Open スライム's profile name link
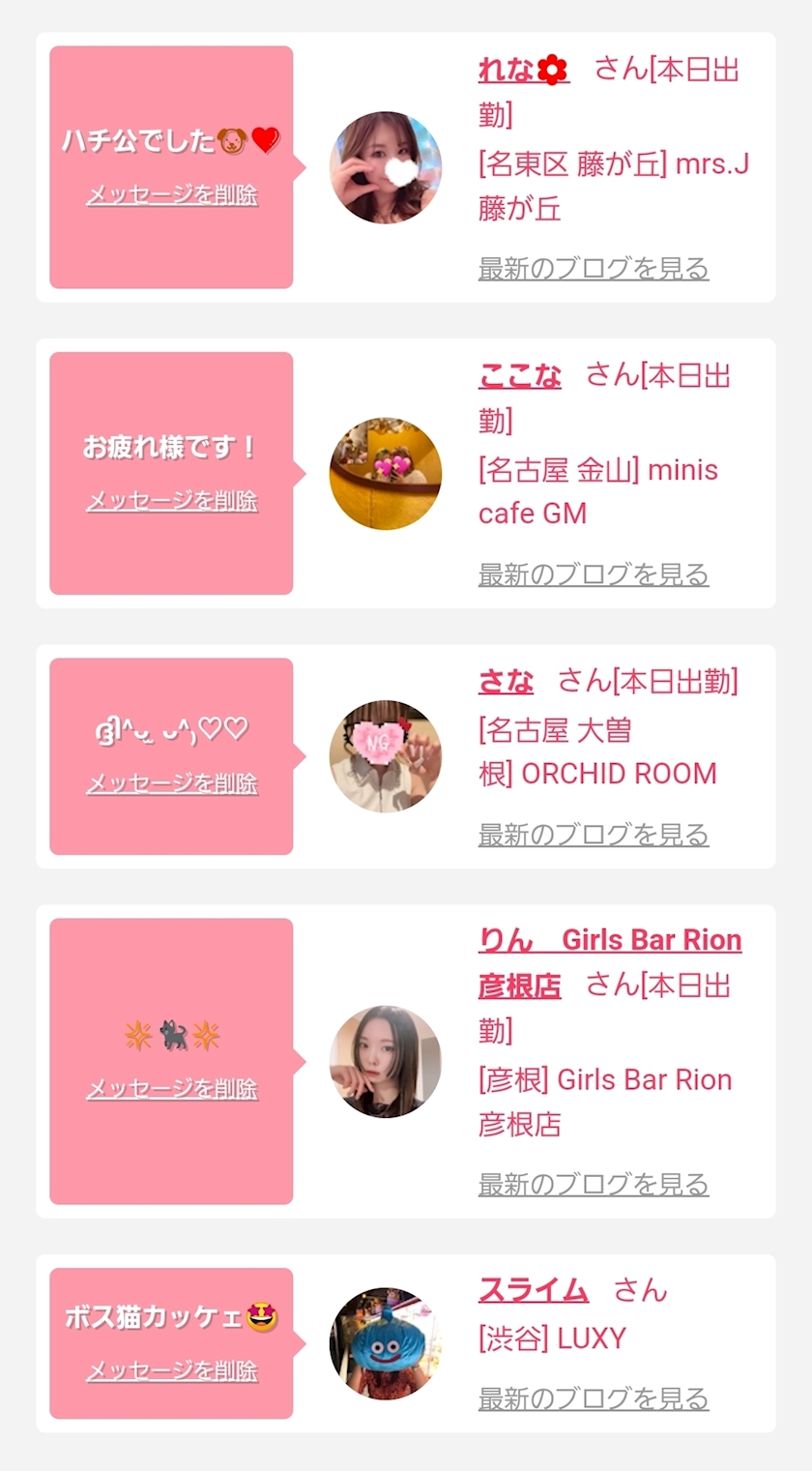 534,1289
